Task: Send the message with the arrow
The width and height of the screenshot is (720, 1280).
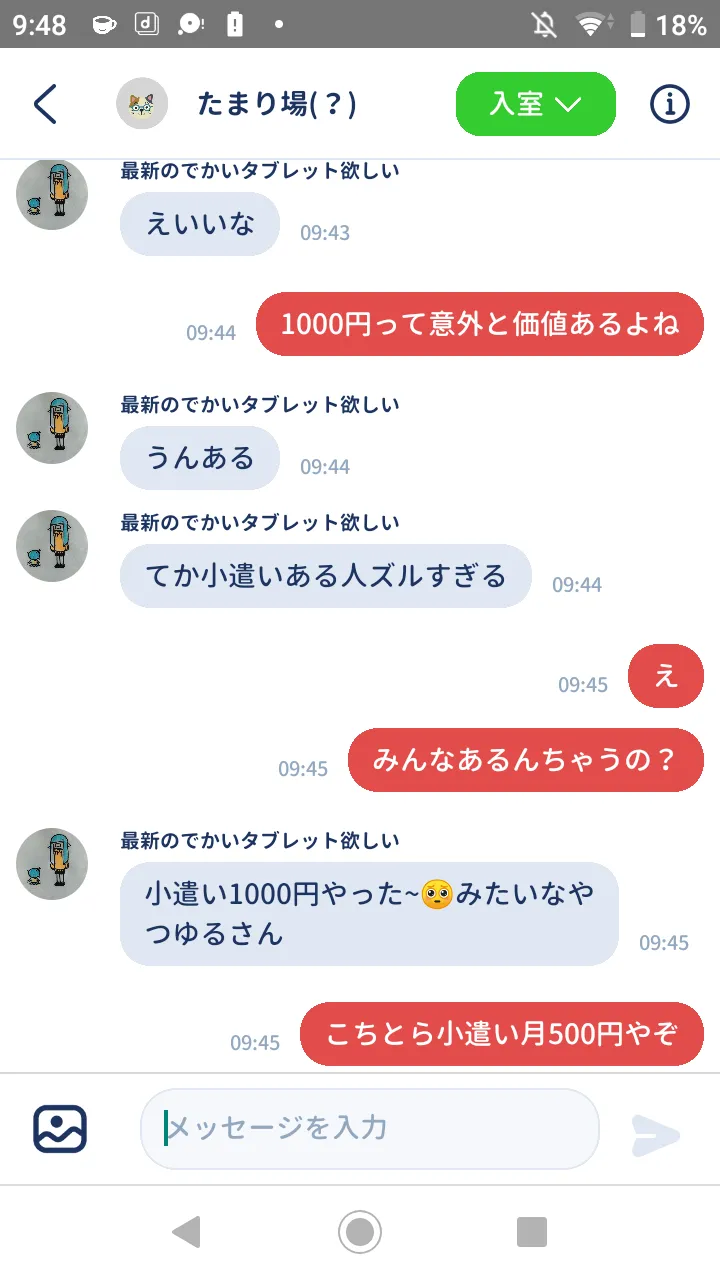Action: click(656, 1135)
